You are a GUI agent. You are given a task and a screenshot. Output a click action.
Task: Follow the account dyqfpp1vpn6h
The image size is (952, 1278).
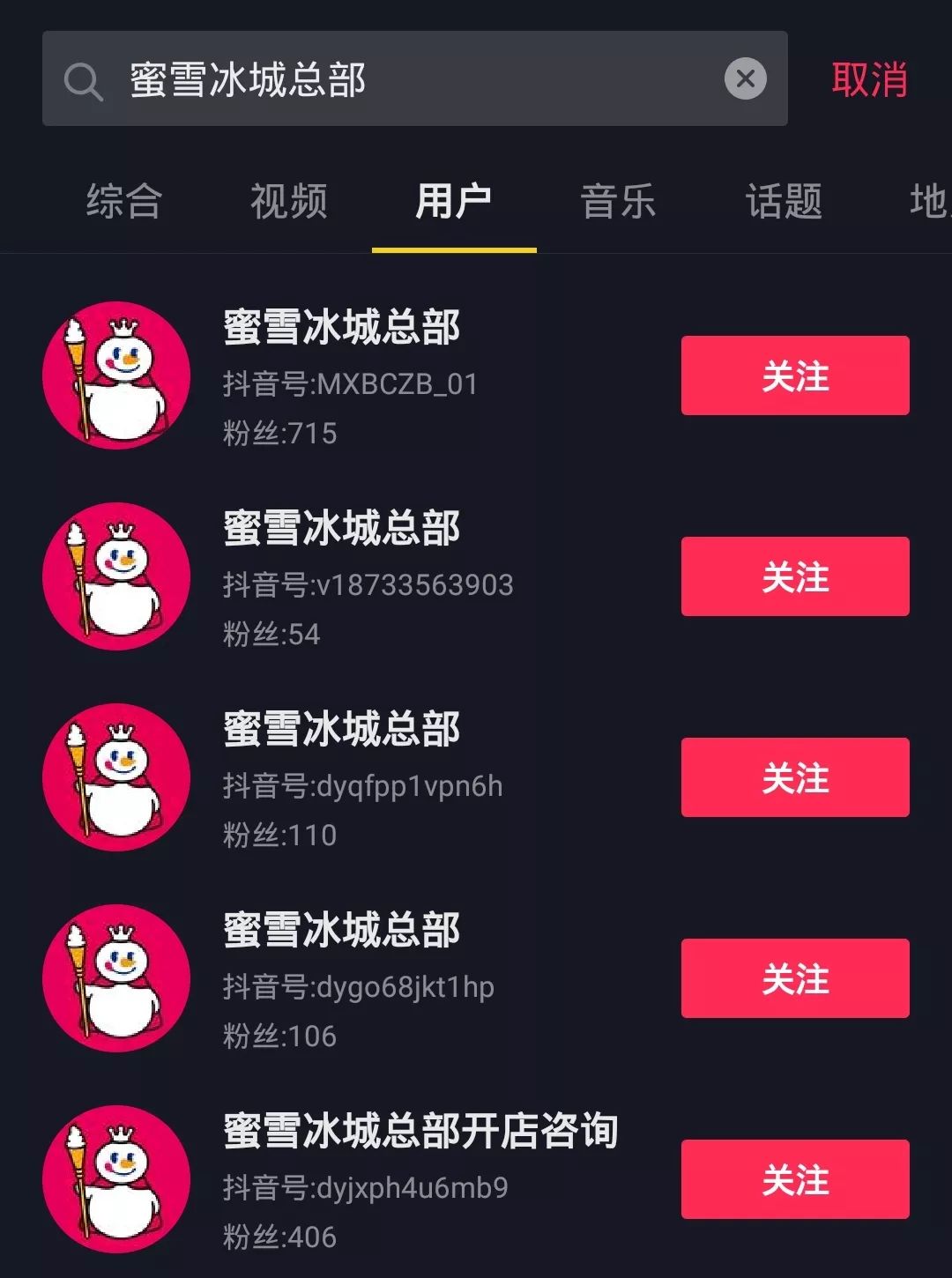coord(794,777)
